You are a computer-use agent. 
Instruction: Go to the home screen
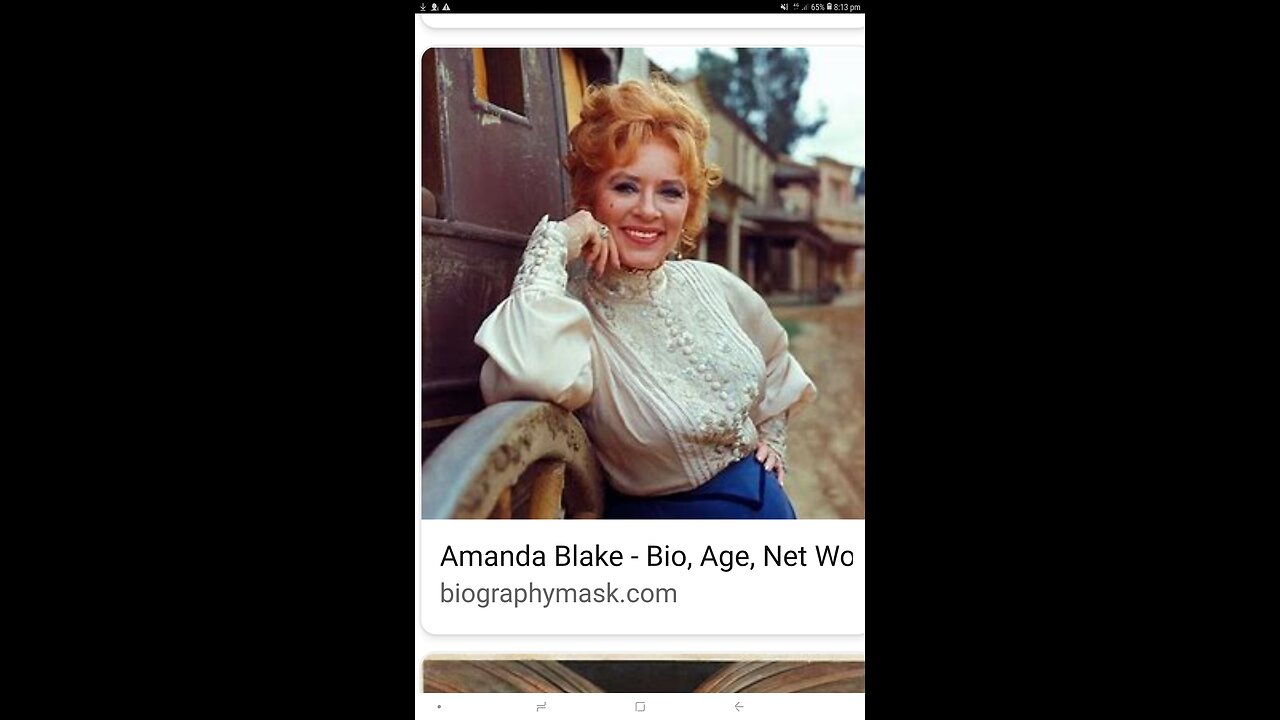(640, 706)
